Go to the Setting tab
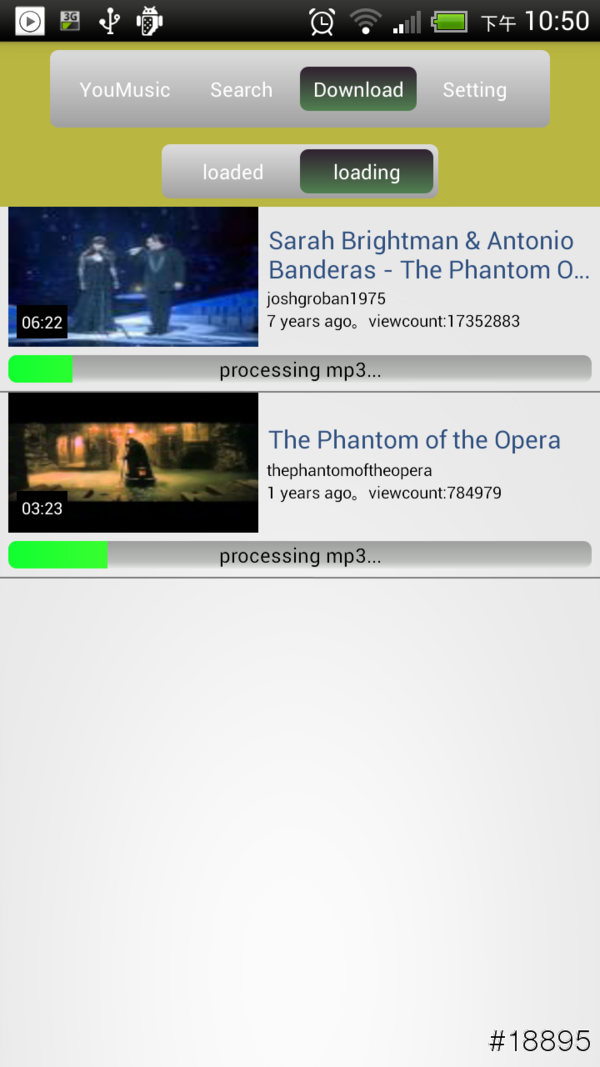The width and height of the screenshot is (600, 1067). 474,90
